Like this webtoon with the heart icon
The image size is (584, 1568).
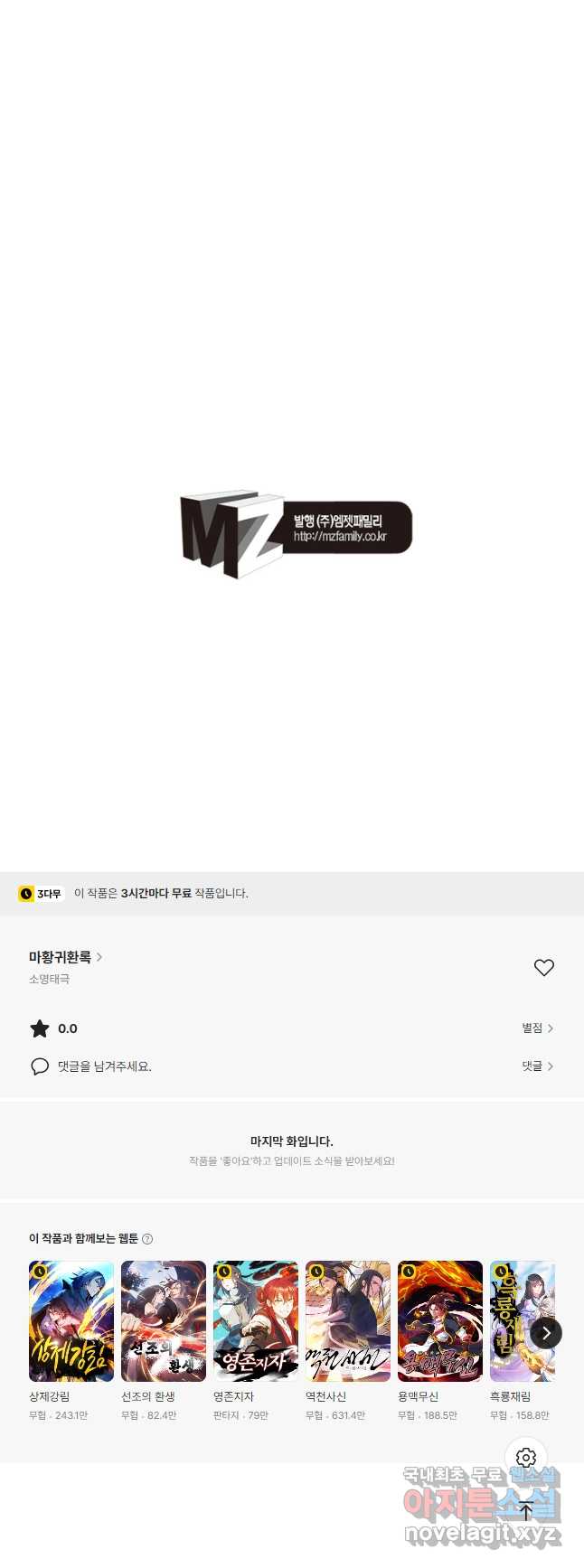[543, 968]
